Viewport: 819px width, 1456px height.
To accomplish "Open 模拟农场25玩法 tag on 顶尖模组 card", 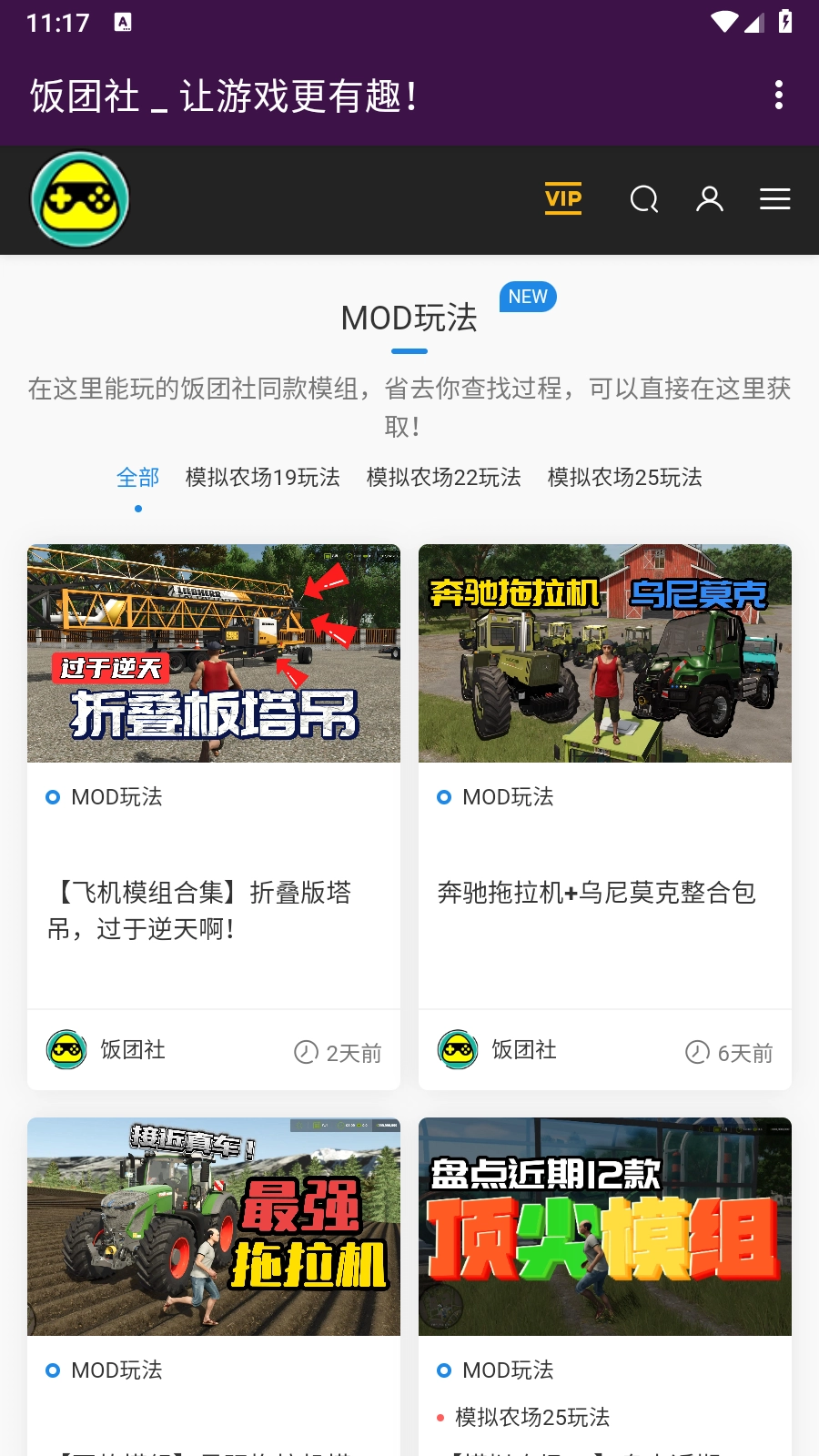I will [x=532, y=1417].
